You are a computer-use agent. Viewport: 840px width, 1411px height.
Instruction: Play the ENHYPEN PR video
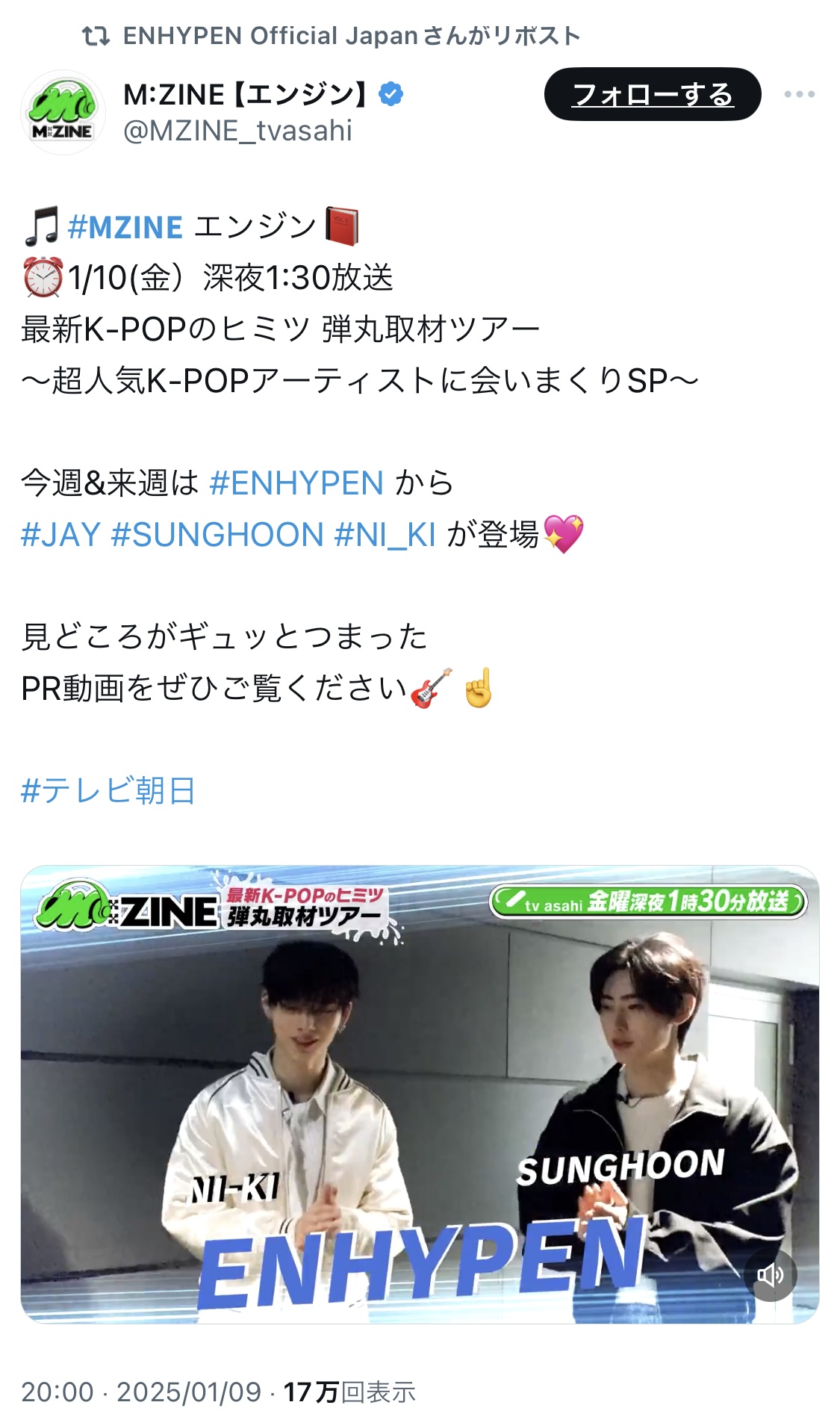[x=420, y=1094]
